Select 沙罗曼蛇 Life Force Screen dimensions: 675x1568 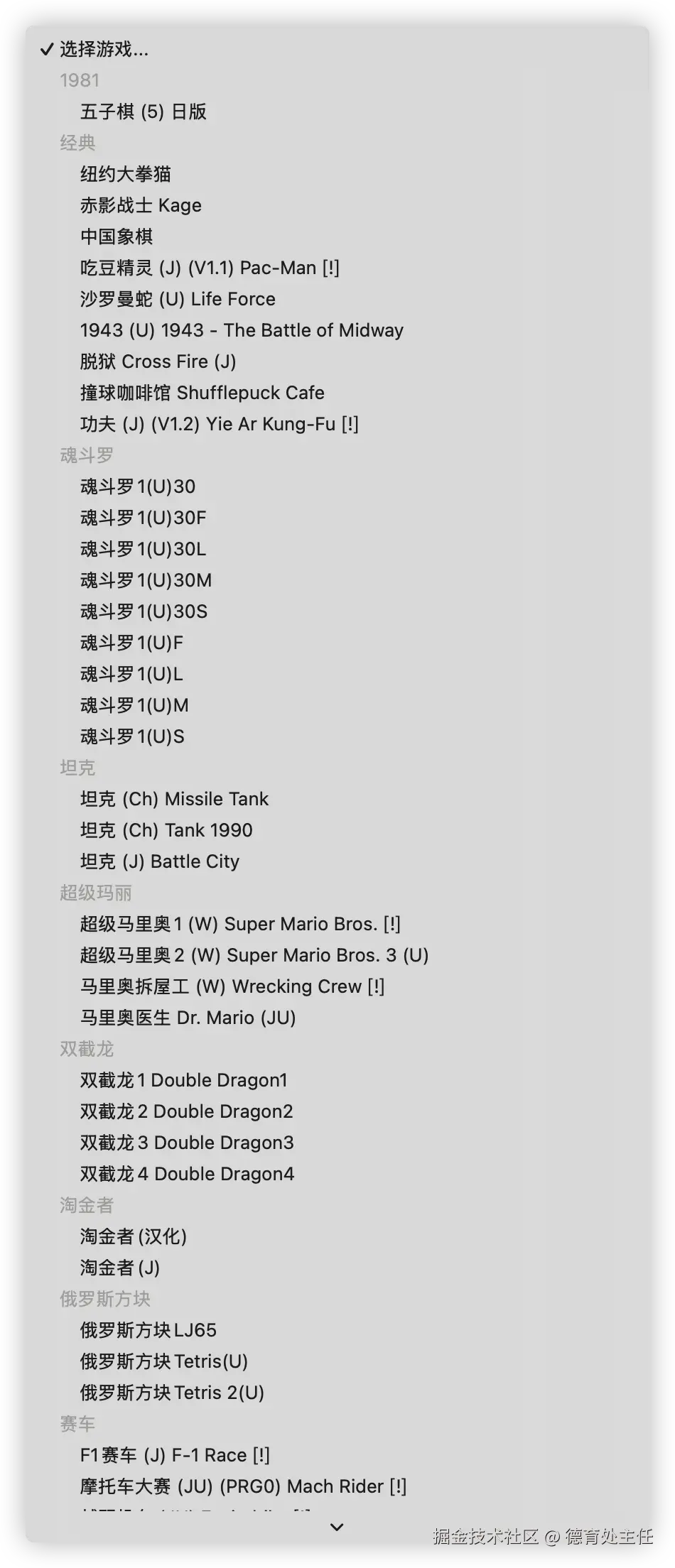point(178,299)
